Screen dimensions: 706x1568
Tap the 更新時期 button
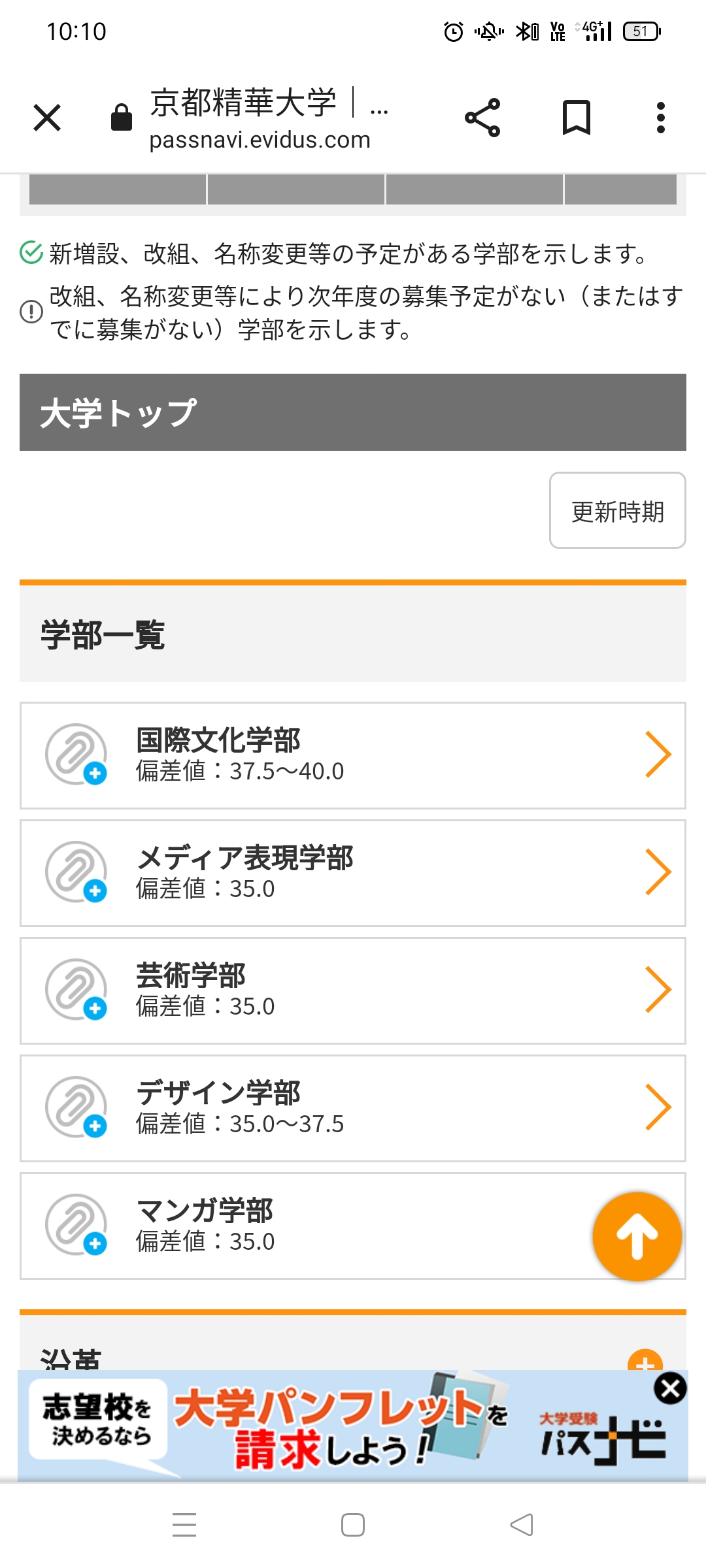point(617,510)
